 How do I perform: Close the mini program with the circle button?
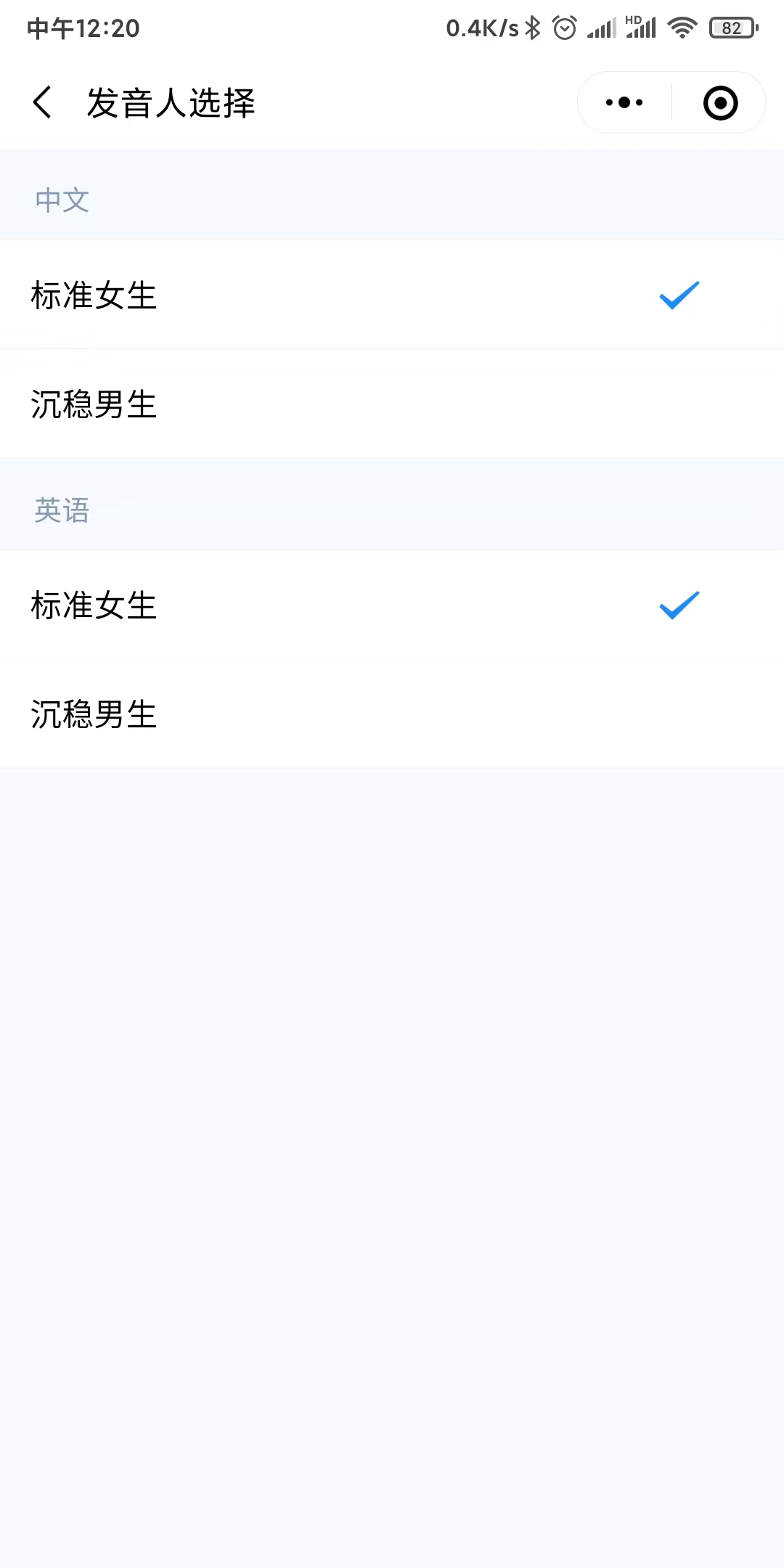pos(720,102)
